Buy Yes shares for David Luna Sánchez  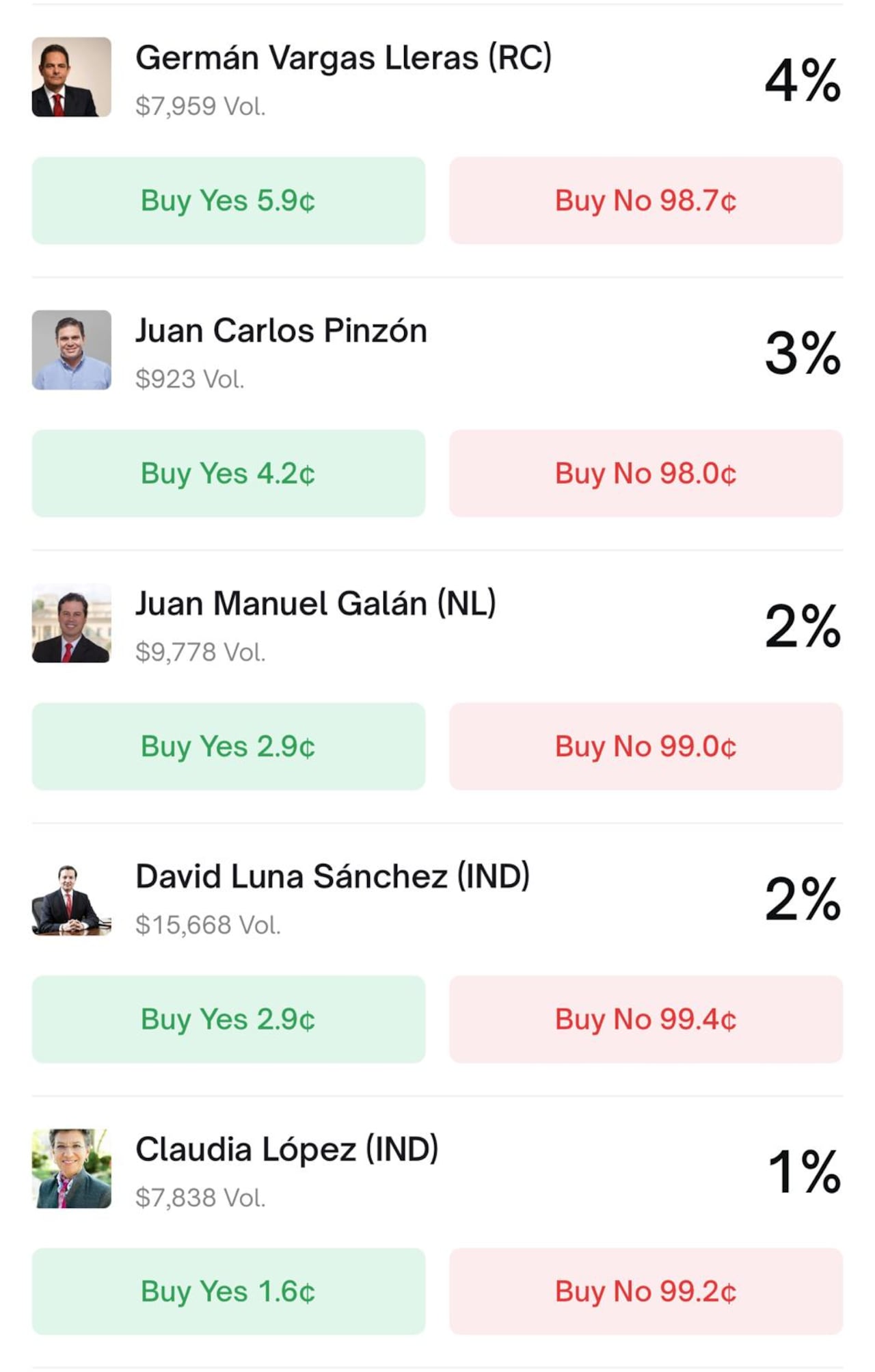[x=228, y=1020]
